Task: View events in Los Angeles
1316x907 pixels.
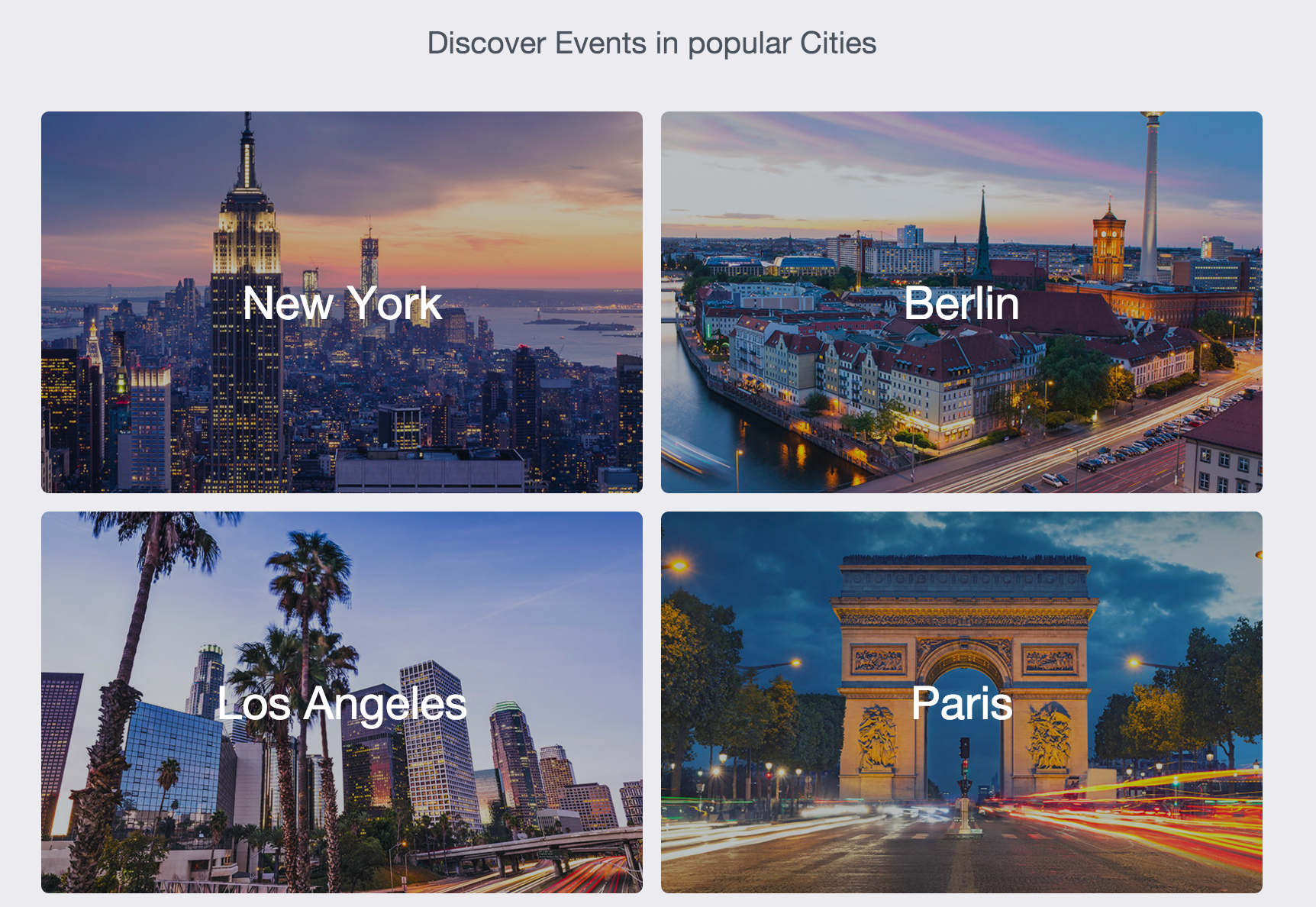Action: [342, 702]
